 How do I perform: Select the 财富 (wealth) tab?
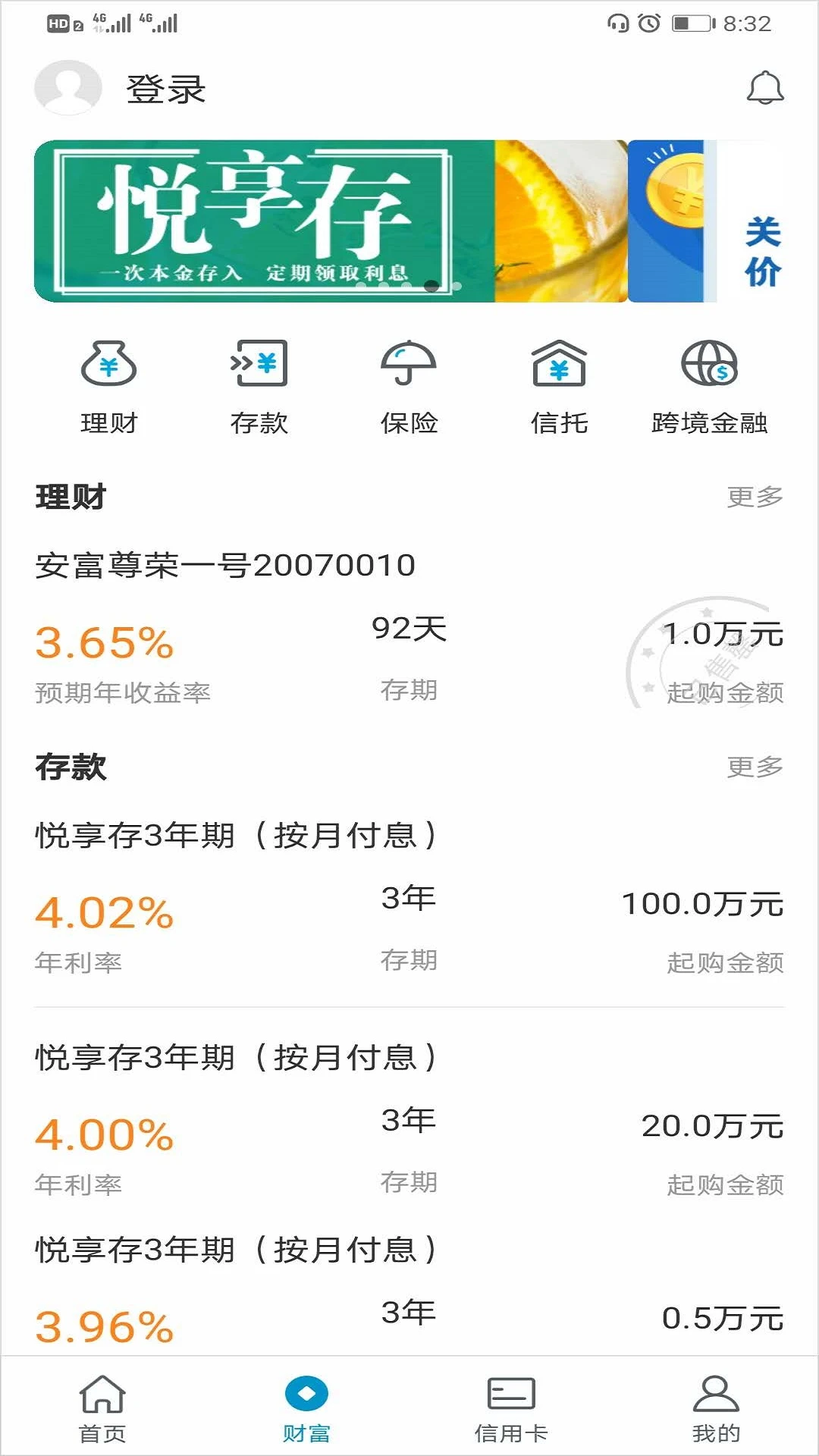pos(307,1407)
